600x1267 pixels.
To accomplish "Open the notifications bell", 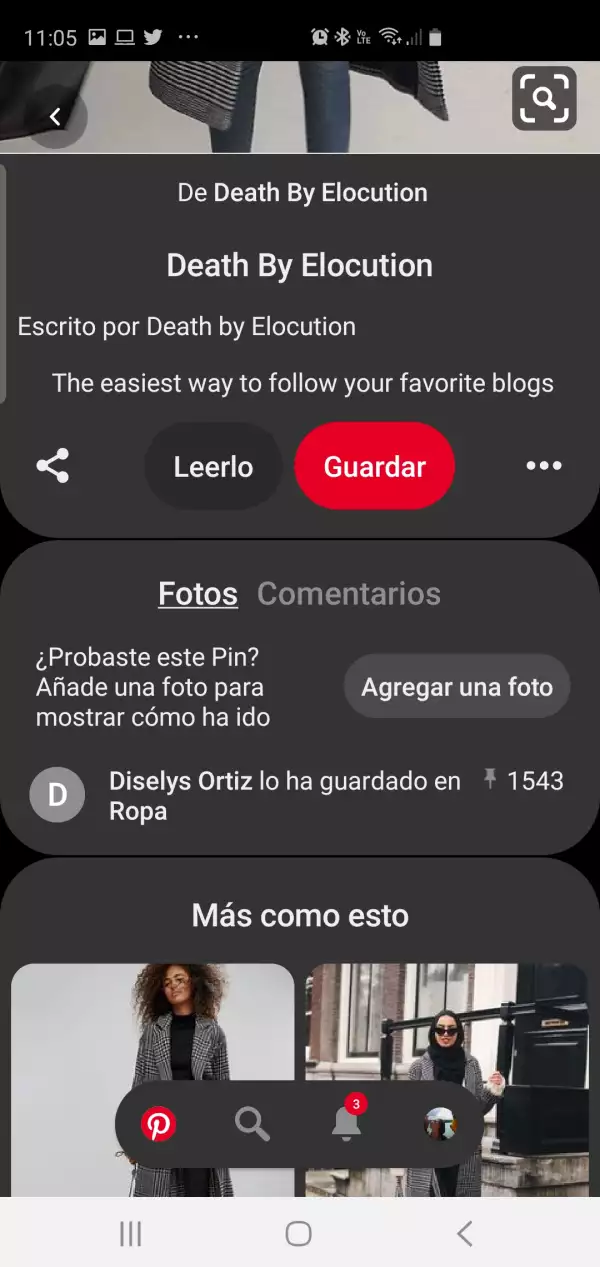I will click(346, 1125).
